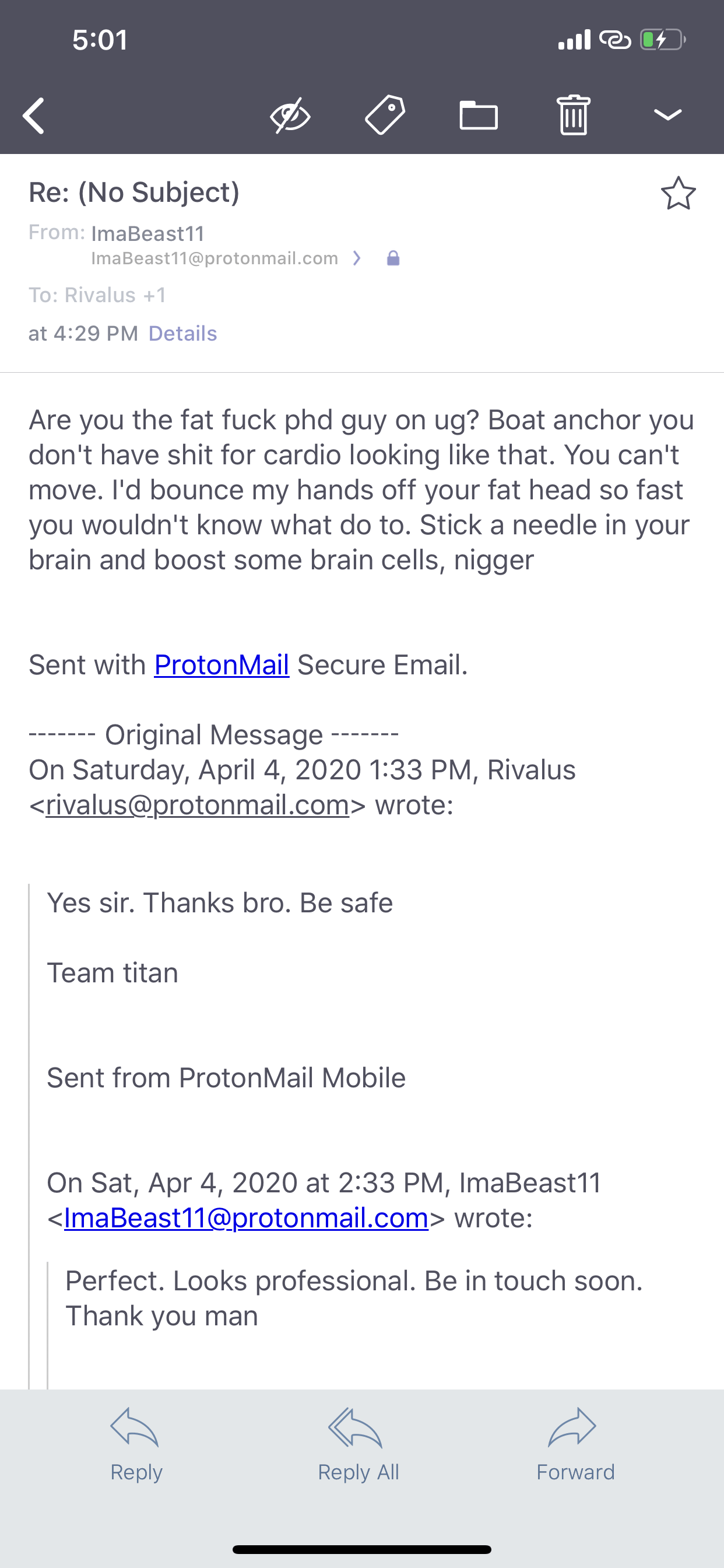View the encryption lock icon info

click(x=393, y=258)
